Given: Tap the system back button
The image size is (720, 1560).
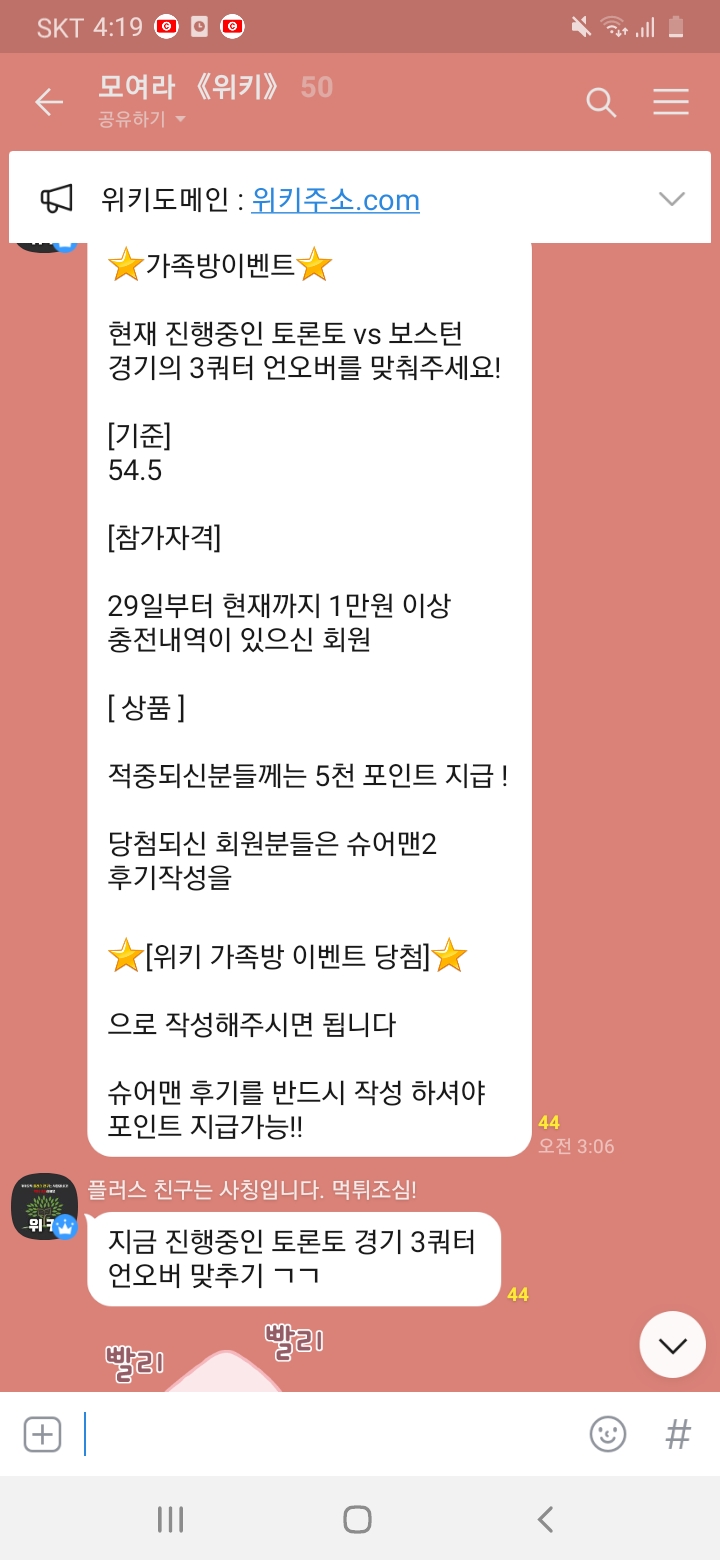Looking at the screenshot, I should [545, 1520].
